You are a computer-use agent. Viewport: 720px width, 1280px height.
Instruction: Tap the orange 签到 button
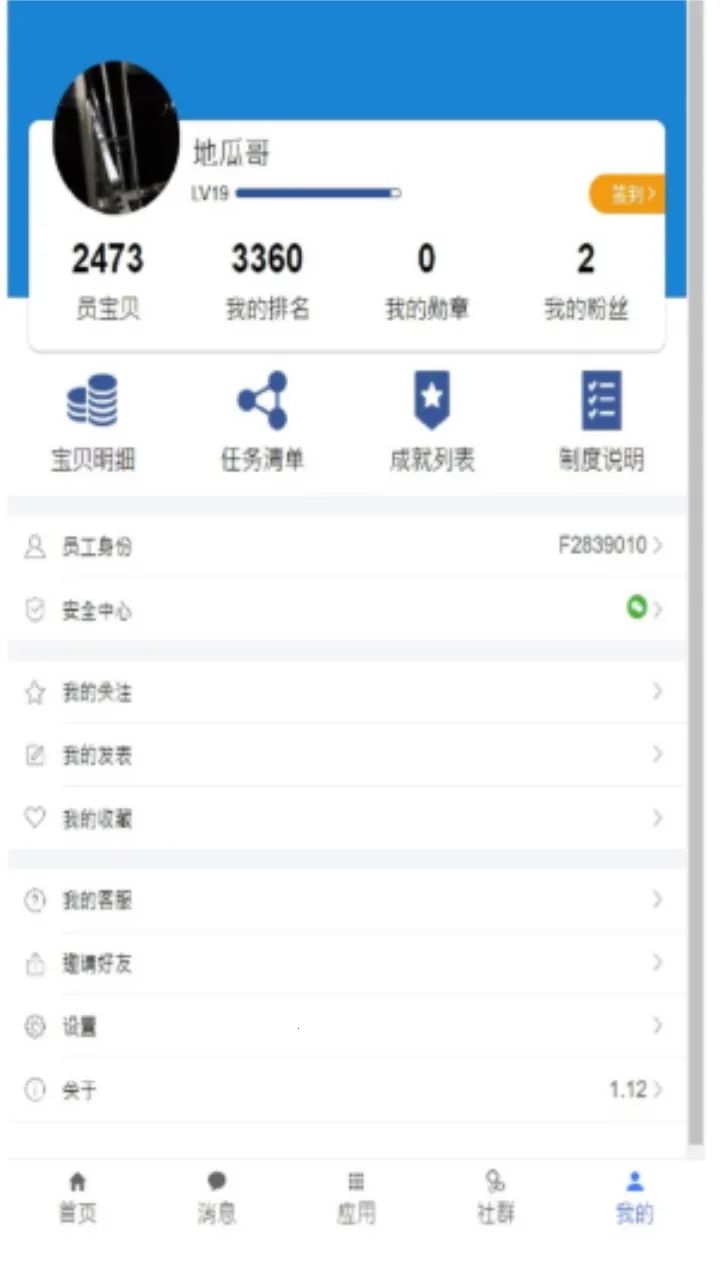pos(628,196)
